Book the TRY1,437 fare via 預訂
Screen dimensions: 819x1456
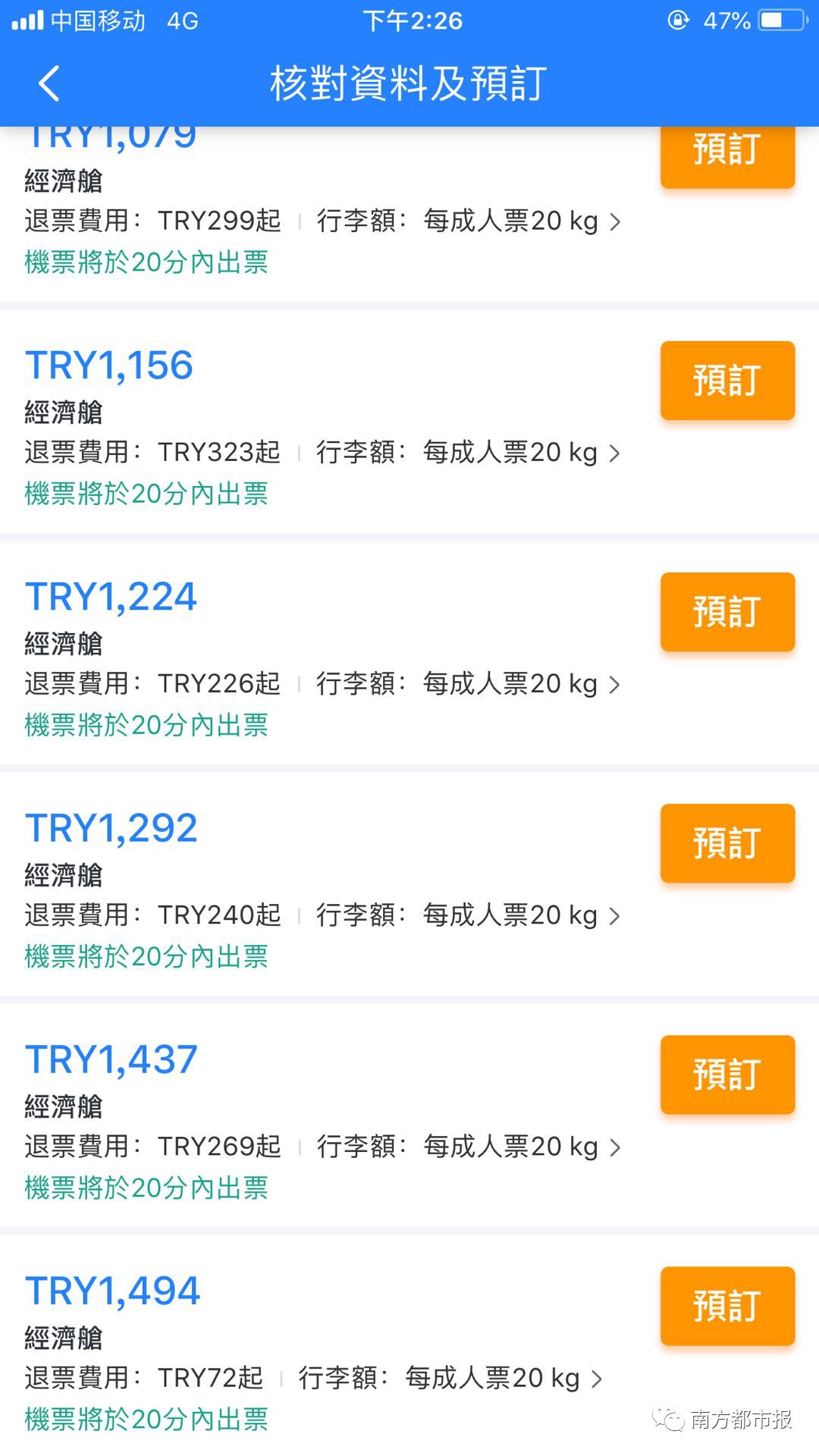click(x=726, y=1075)
